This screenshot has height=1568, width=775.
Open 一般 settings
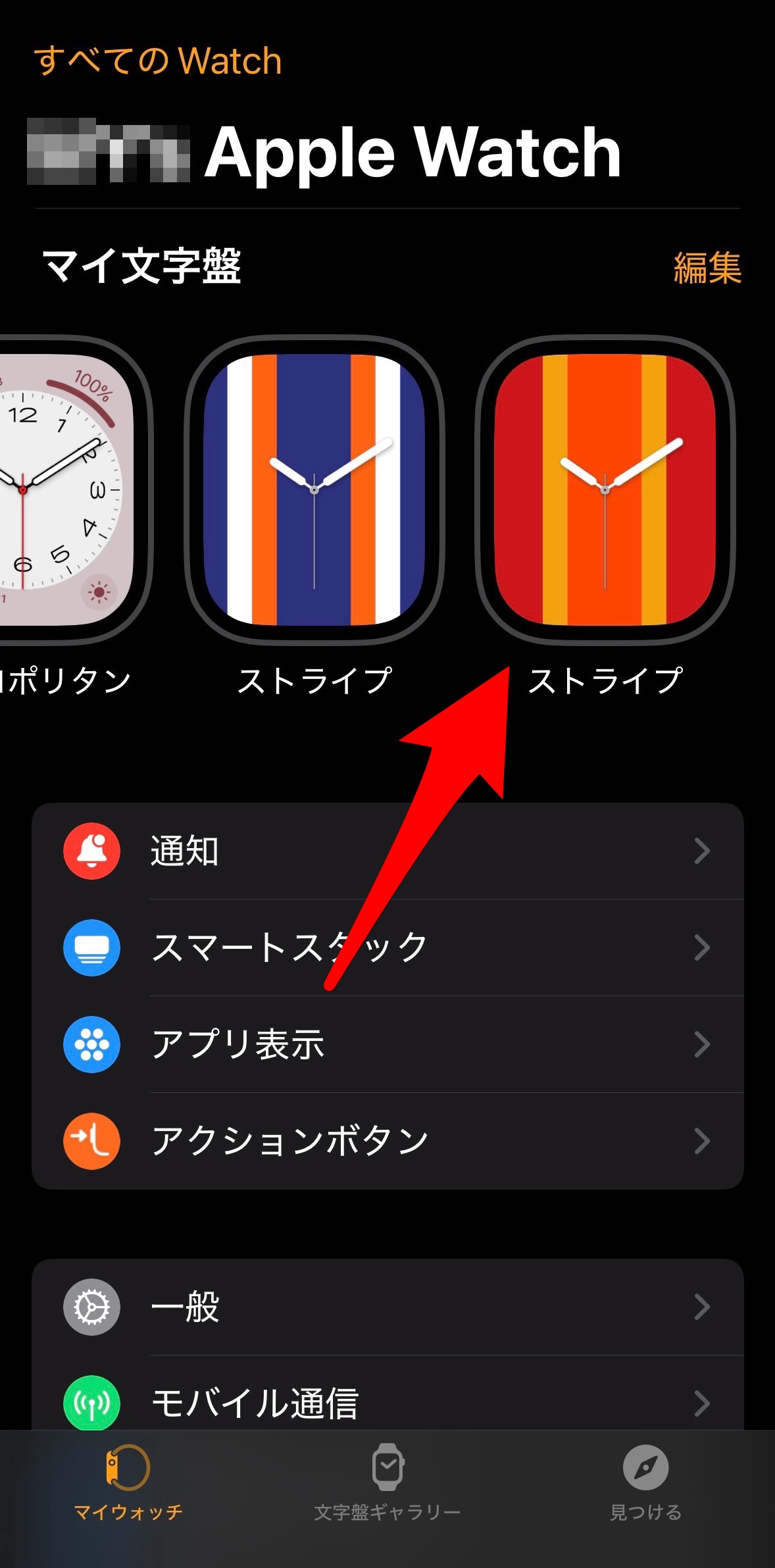pyautogui.click(x=387, y=1307)
